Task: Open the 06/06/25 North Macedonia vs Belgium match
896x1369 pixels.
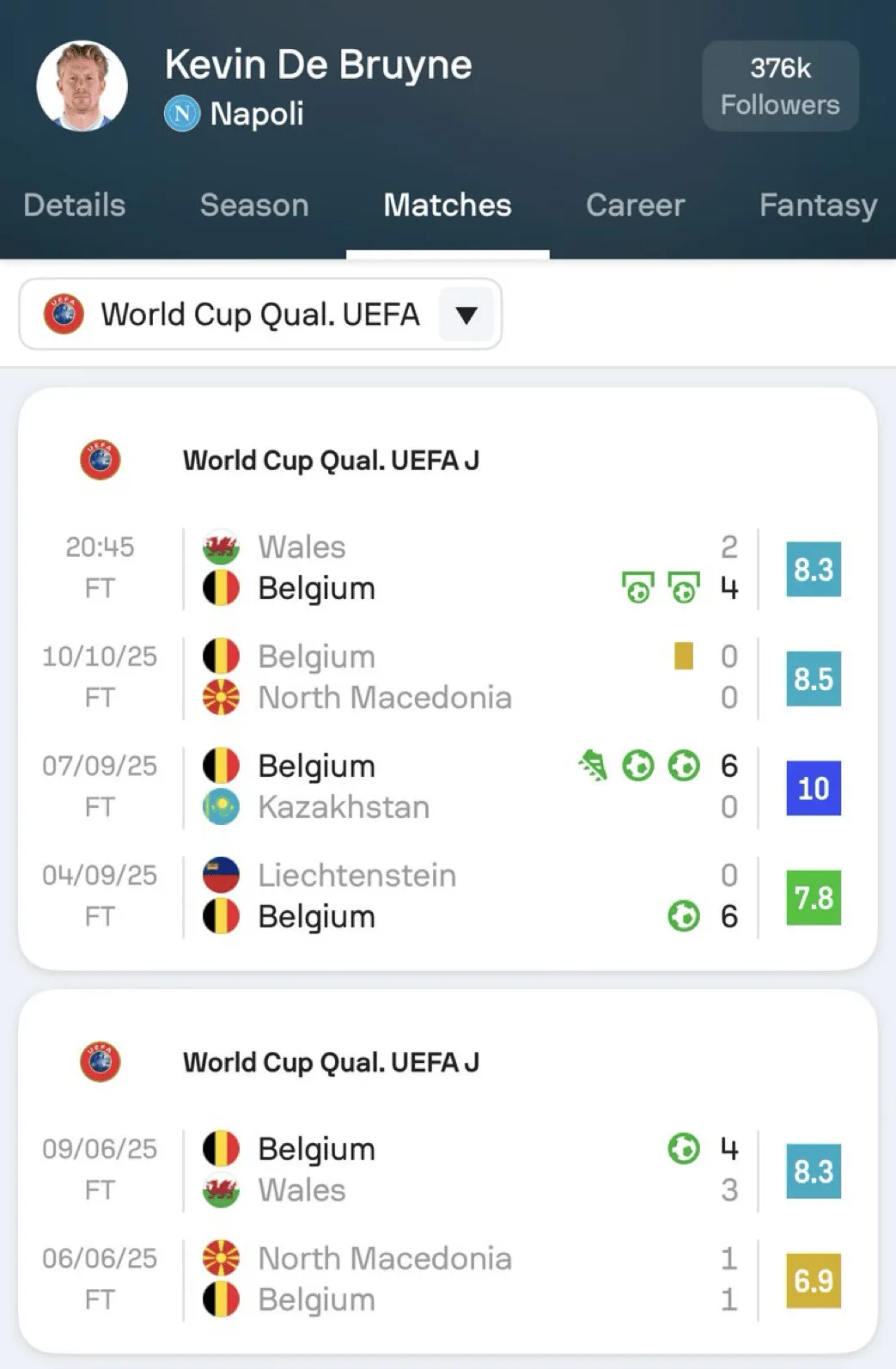Action: point(447,1279)
